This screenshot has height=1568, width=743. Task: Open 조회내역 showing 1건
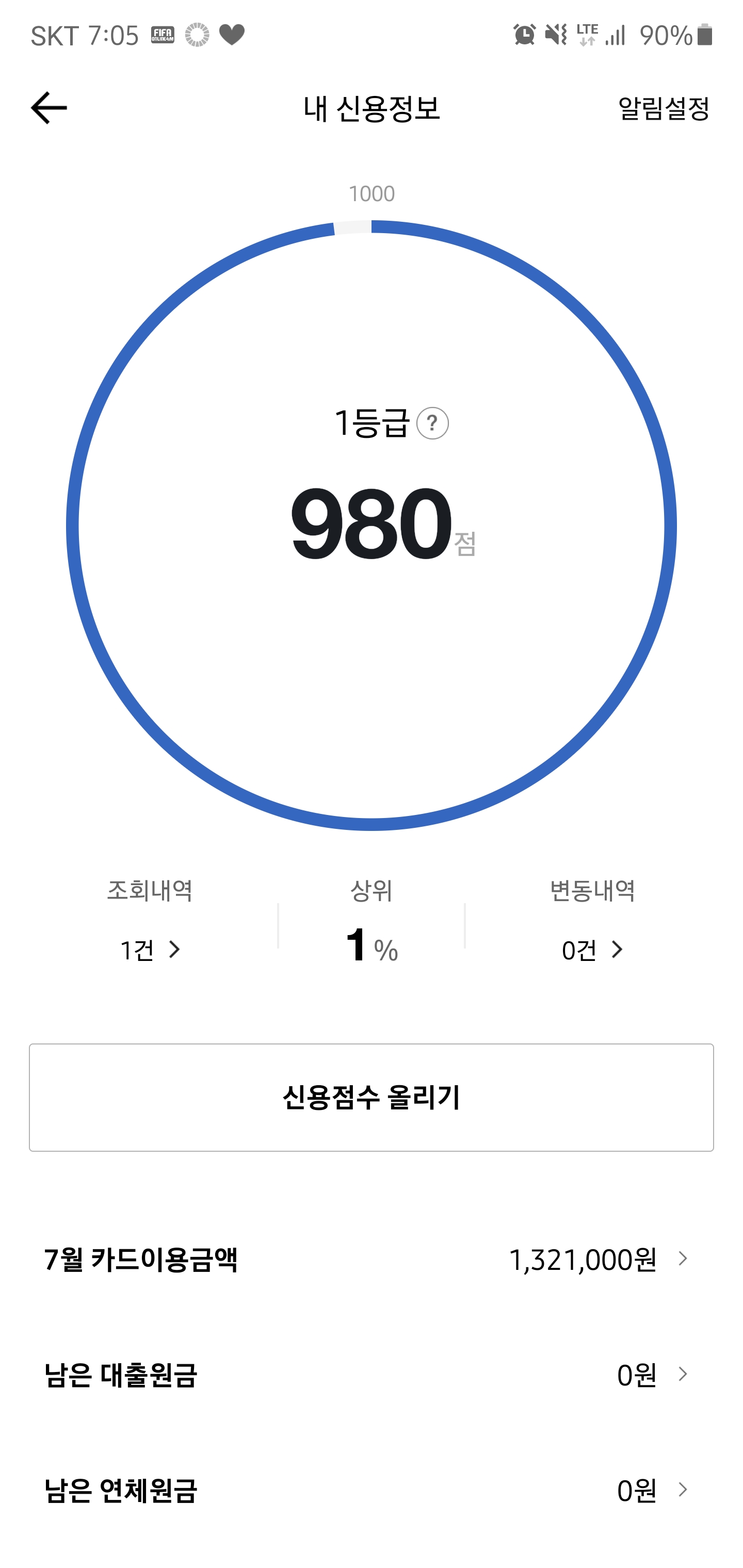[151, 949]
